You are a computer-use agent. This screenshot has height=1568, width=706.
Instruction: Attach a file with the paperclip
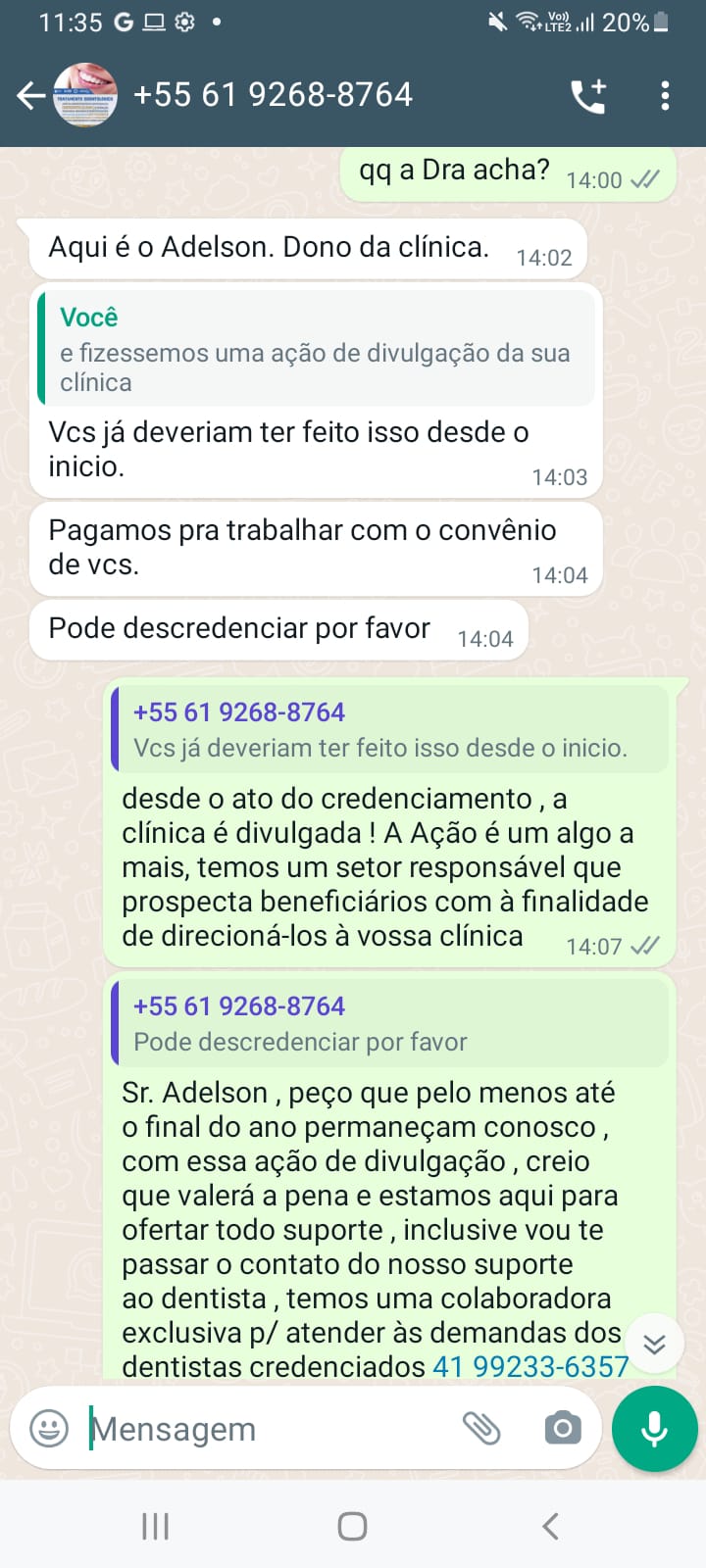(481, 1428)
